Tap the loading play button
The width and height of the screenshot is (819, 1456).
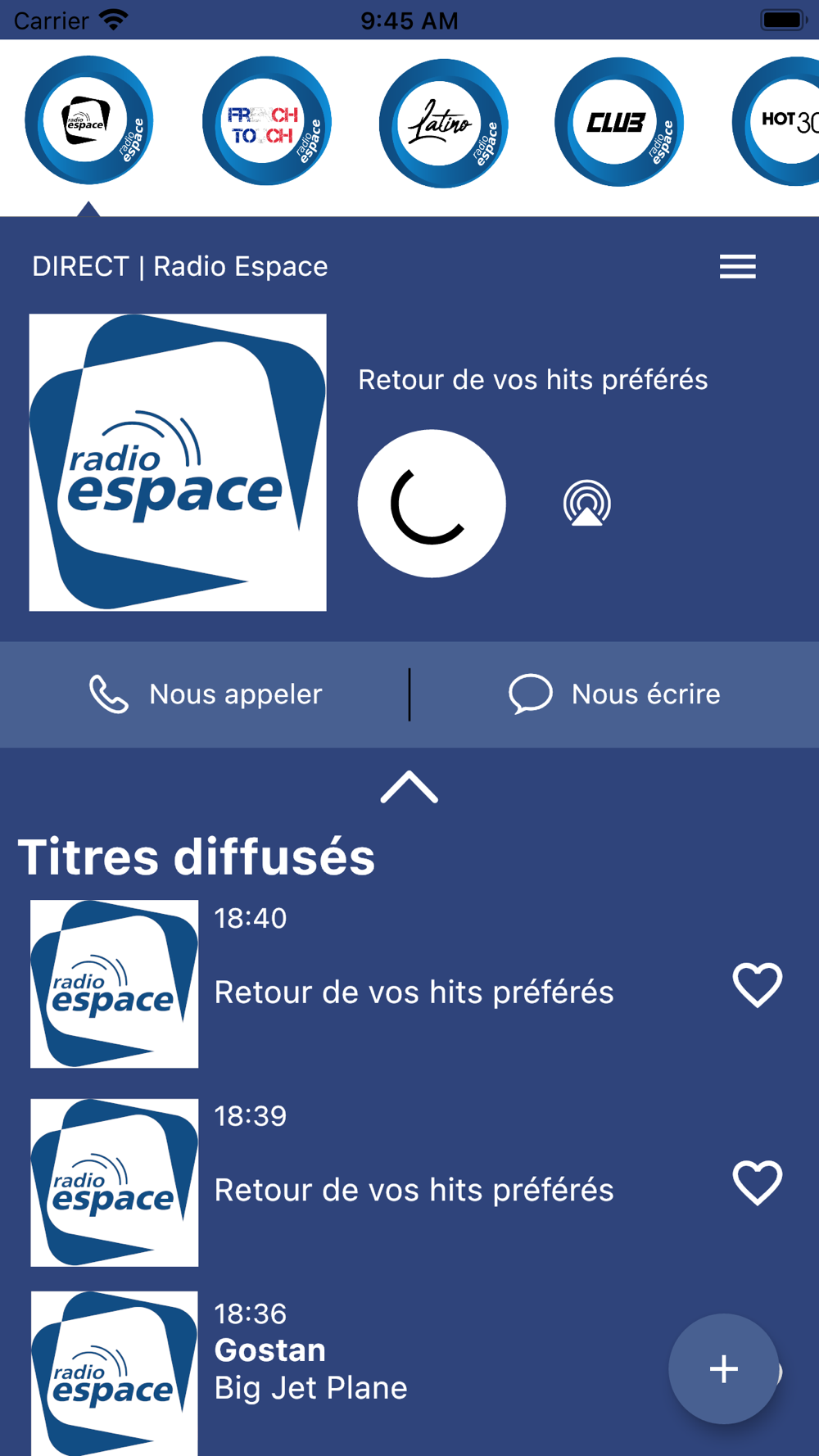[x=432, y=504]
